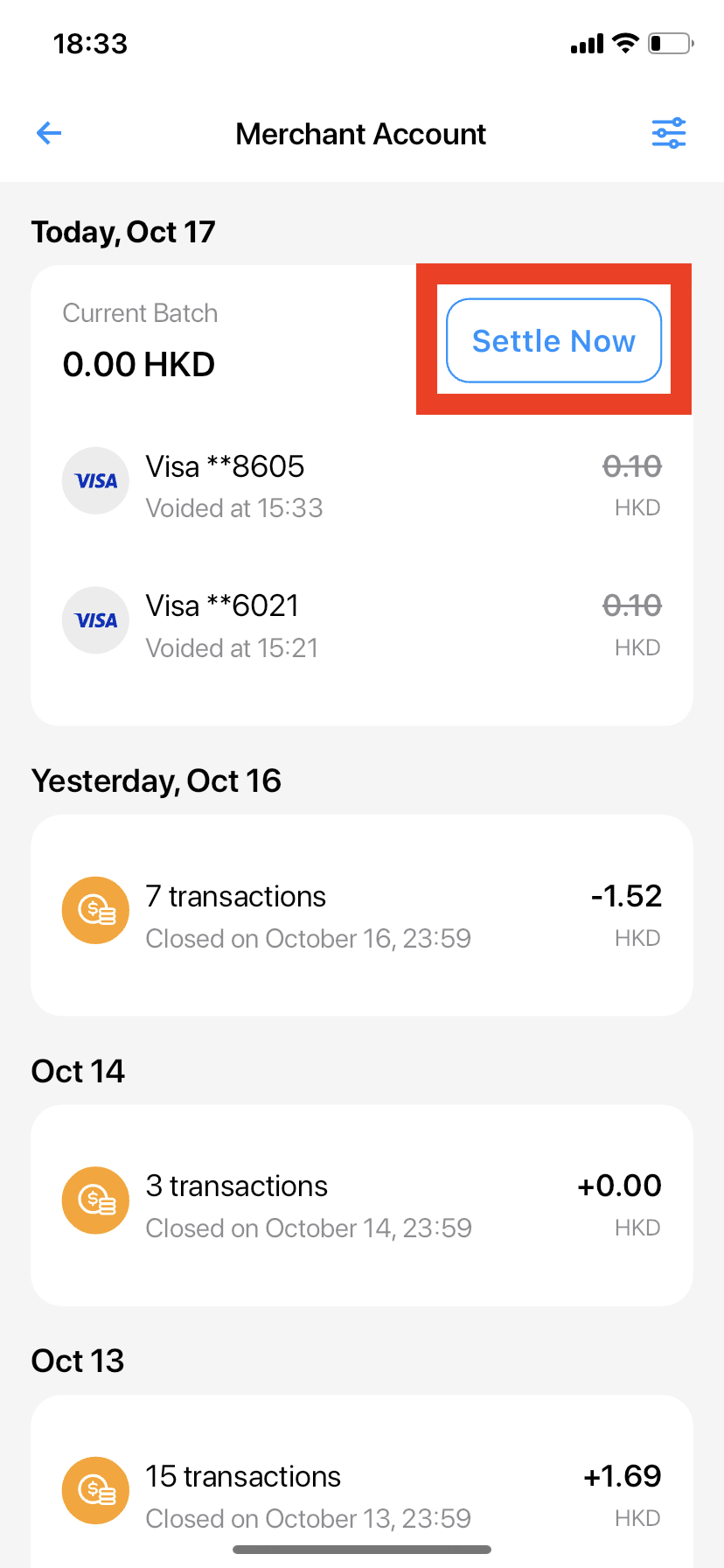View the October 16 batch of 7 transactions

(x=361, y=915)
